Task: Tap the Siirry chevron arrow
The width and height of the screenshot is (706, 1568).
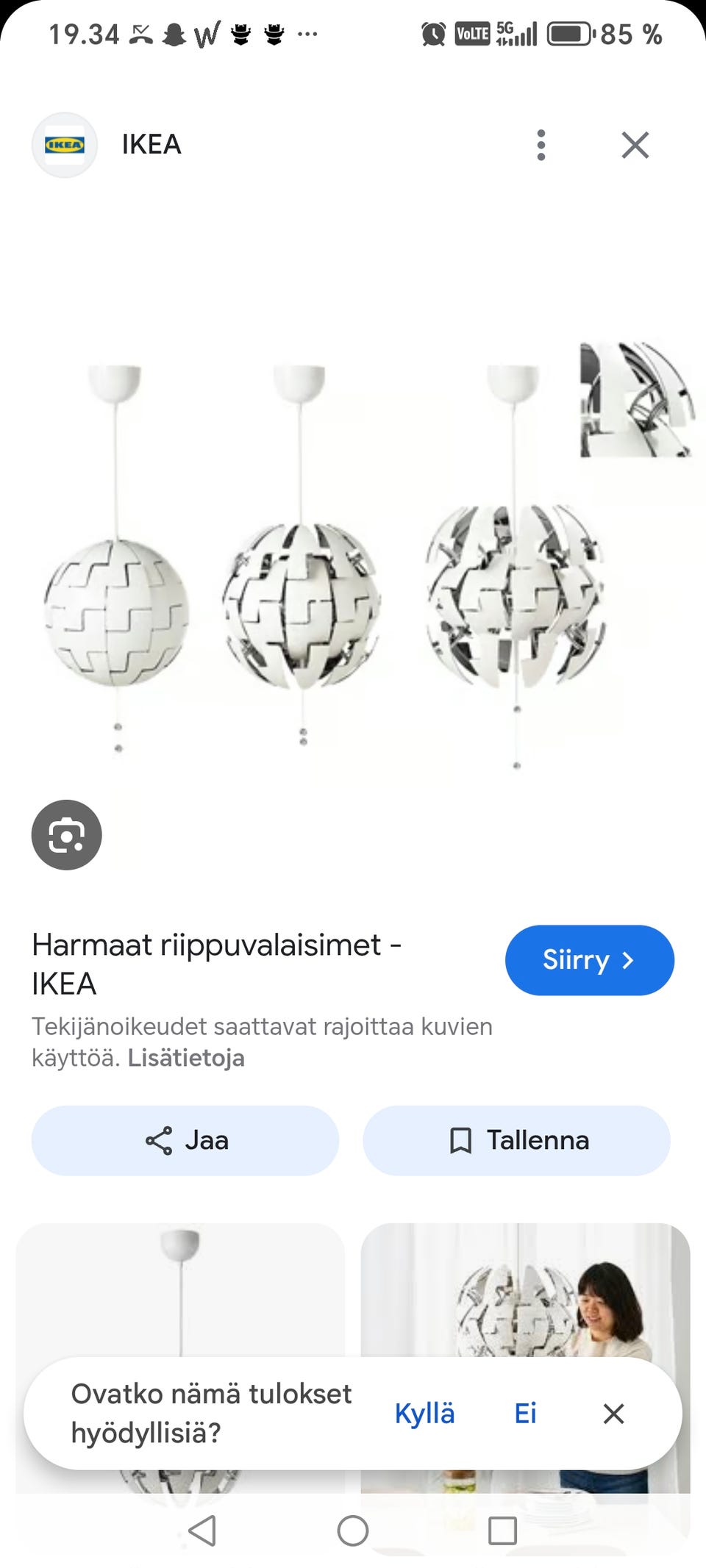Action: (629, 960)
